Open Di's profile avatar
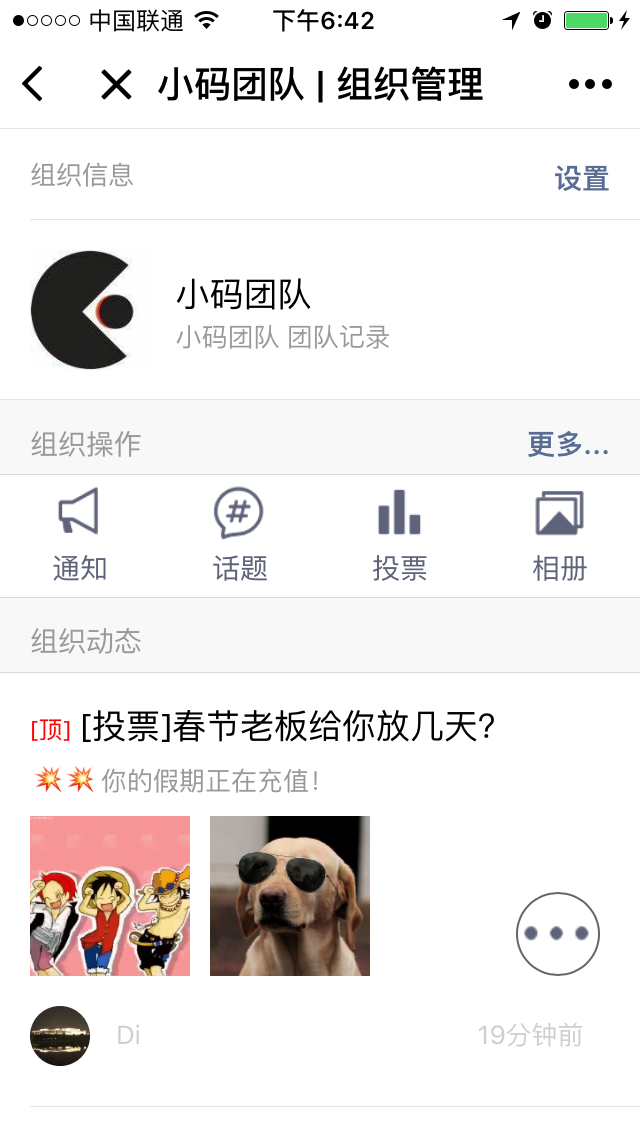 tap(60, 1036)
